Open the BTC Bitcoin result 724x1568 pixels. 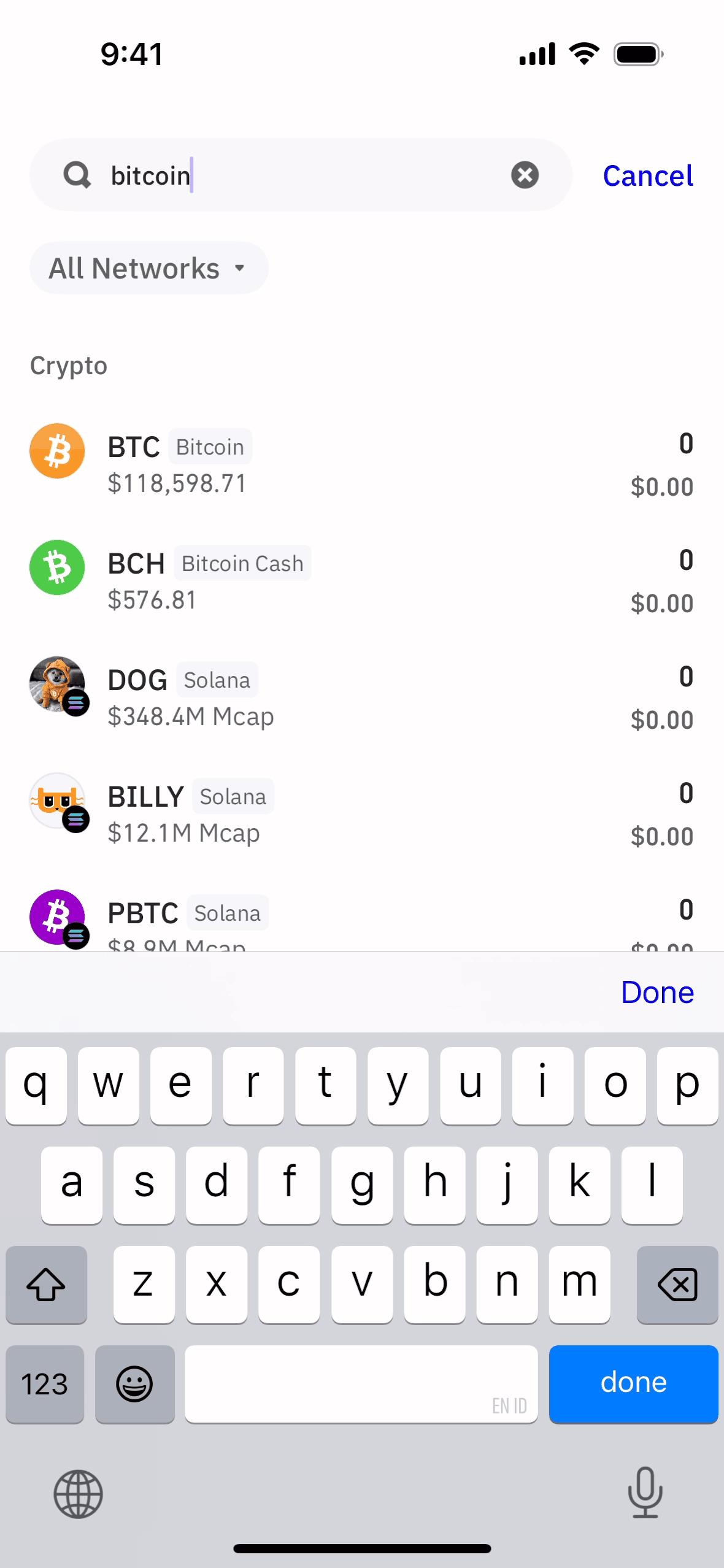(361, 464)
